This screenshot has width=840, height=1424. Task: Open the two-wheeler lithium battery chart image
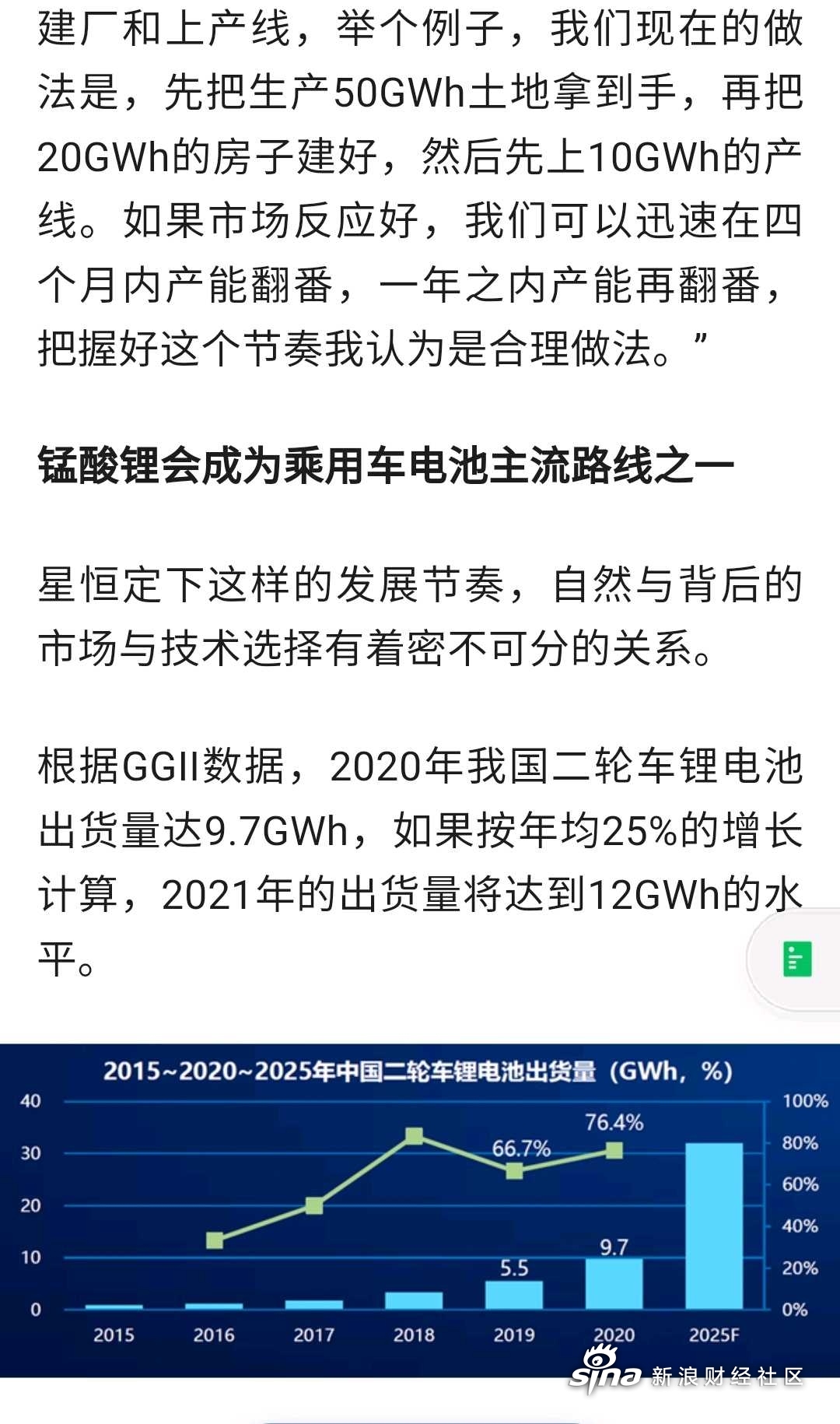[x=420, y=1211]
